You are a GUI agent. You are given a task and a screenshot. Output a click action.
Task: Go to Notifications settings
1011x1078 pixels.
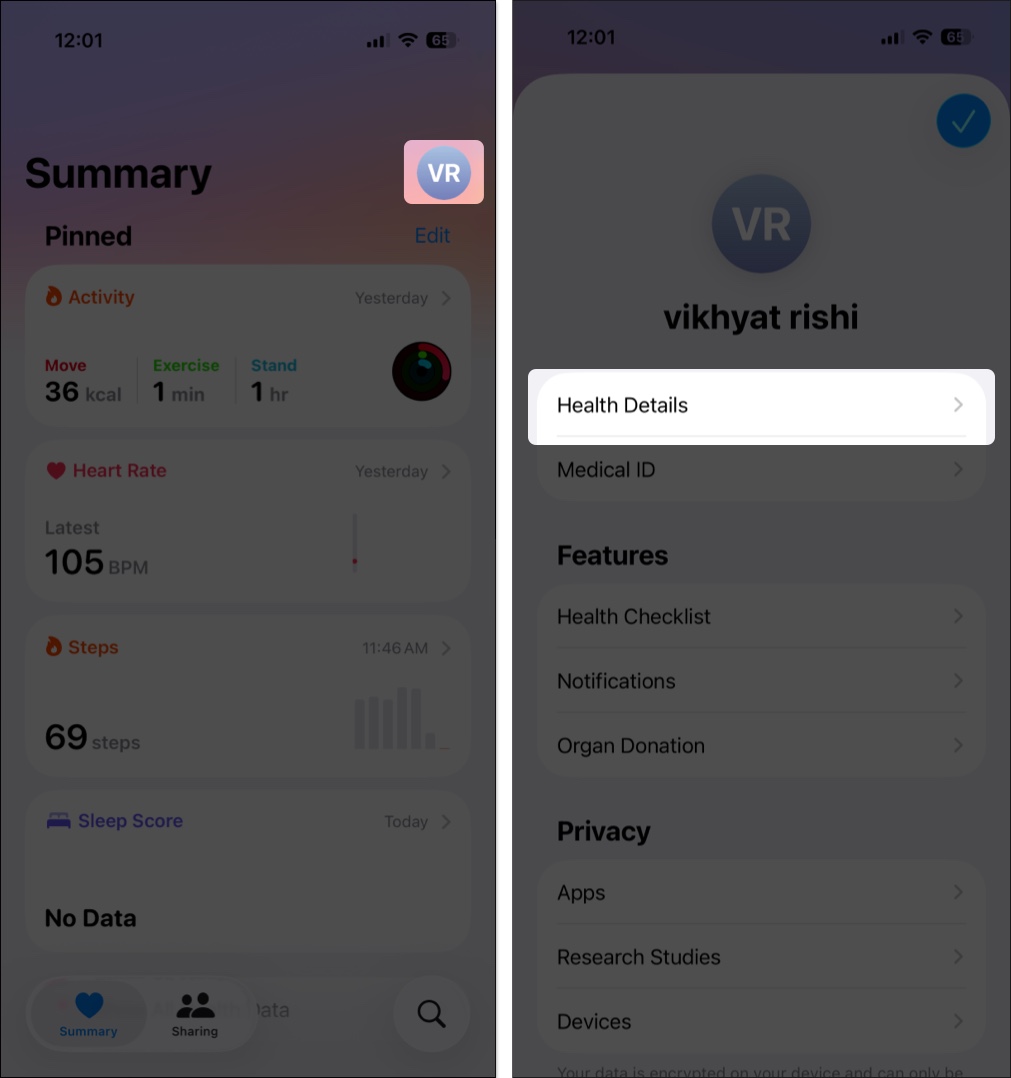(760, 681)
